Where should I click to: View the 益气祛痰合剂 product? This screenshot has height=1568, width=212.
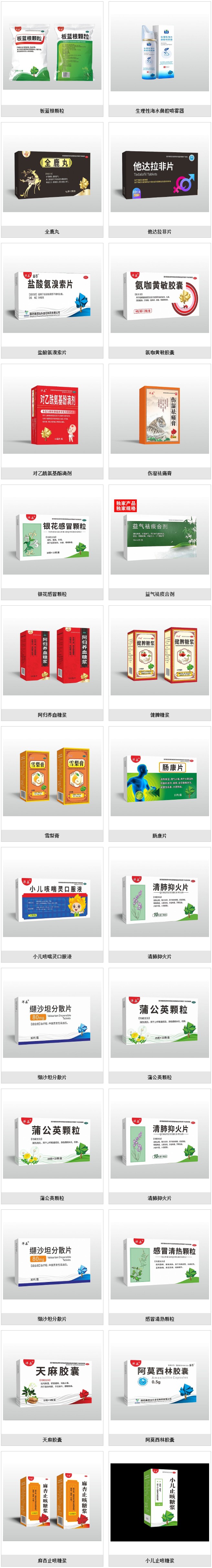[x=160, y=536]
